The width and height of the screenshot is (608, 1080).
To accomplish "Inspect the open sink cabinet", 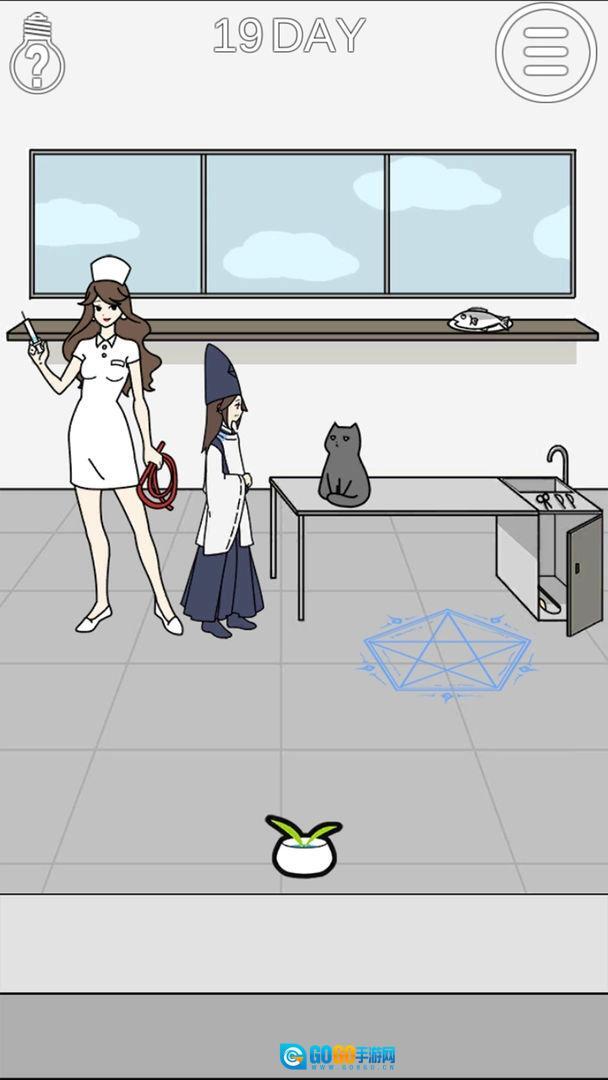I will (550, 570).
